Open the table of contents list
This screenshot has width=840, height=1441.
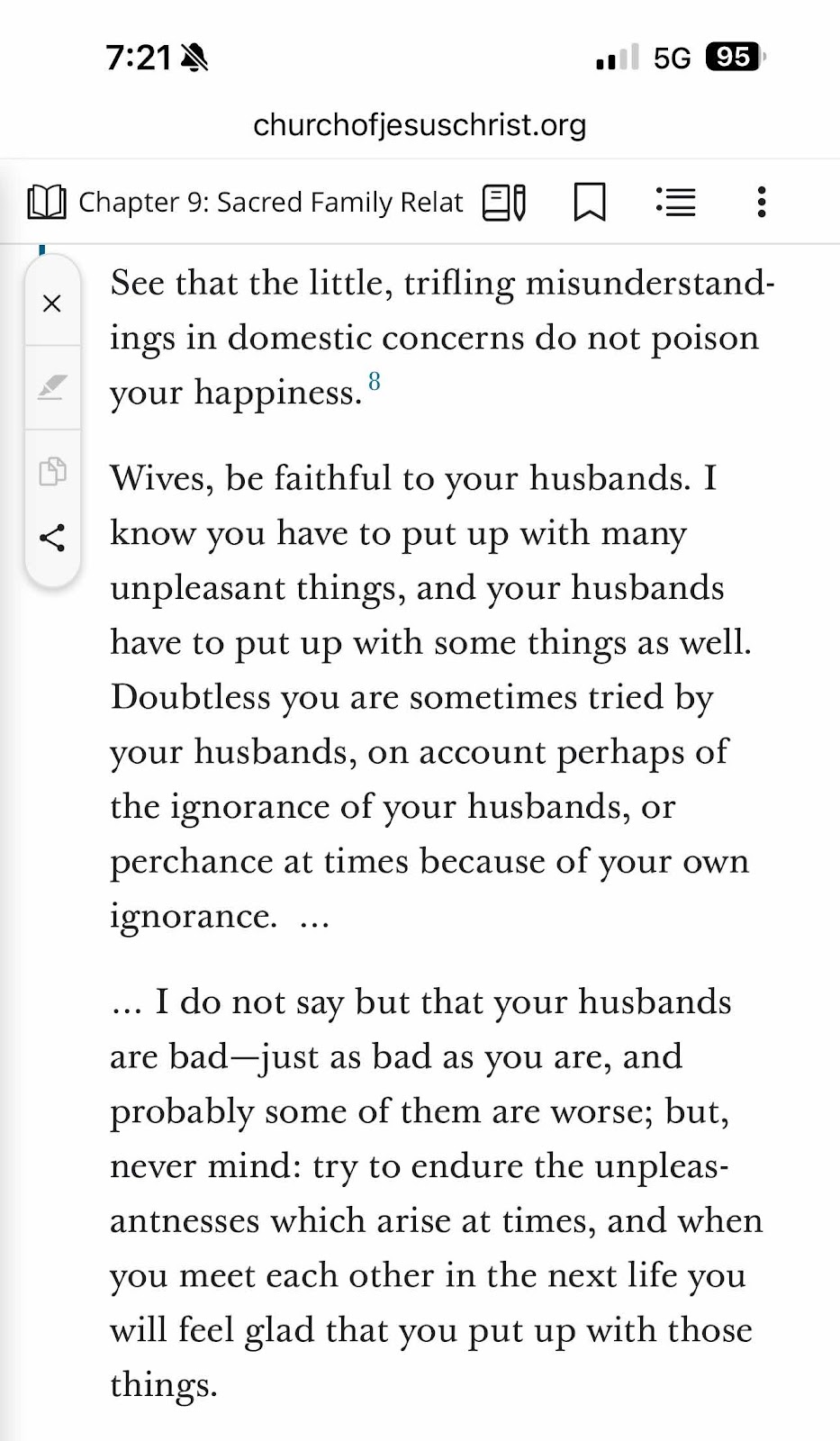click(x=675, y=202)
